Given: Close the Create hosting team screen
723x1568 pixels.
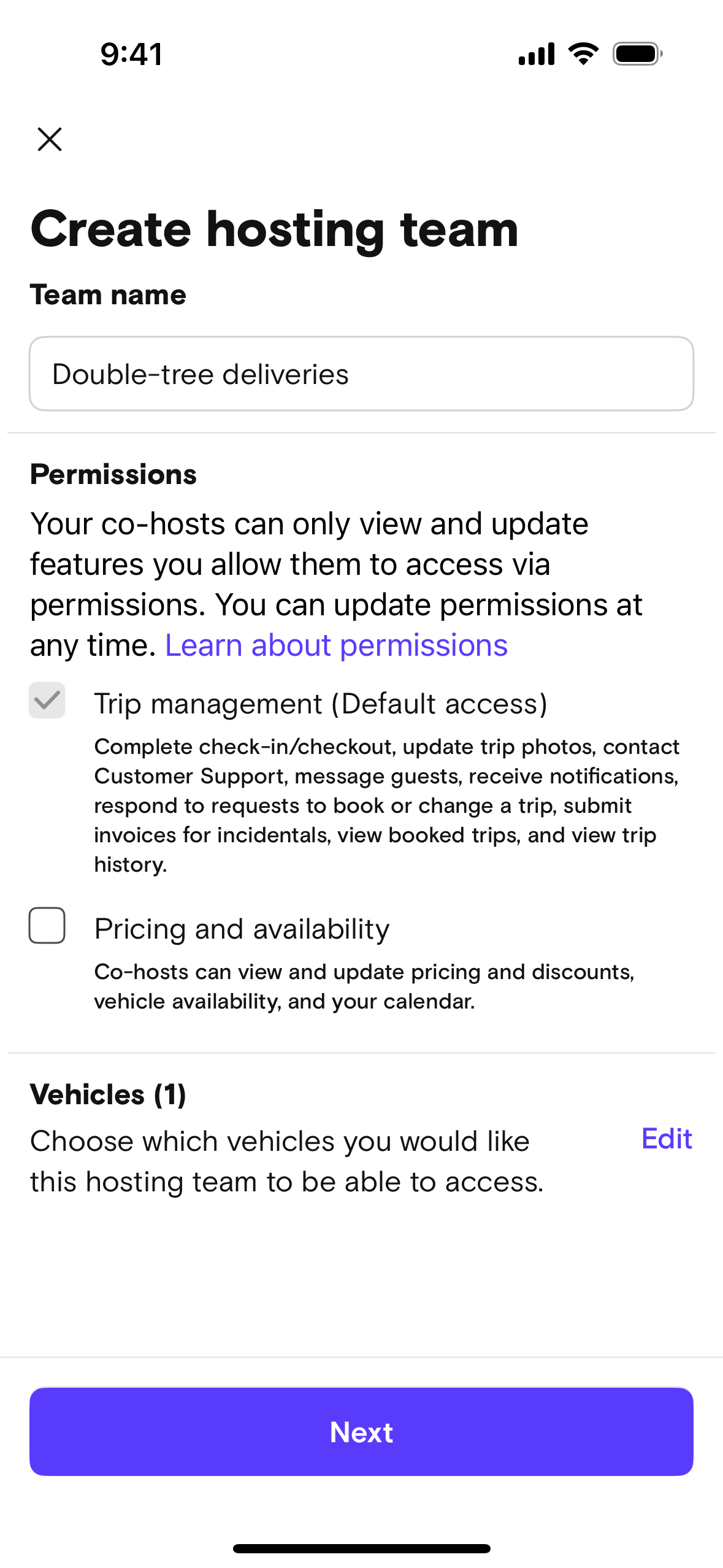Looking at the screenshot, I should click(50, 139).
